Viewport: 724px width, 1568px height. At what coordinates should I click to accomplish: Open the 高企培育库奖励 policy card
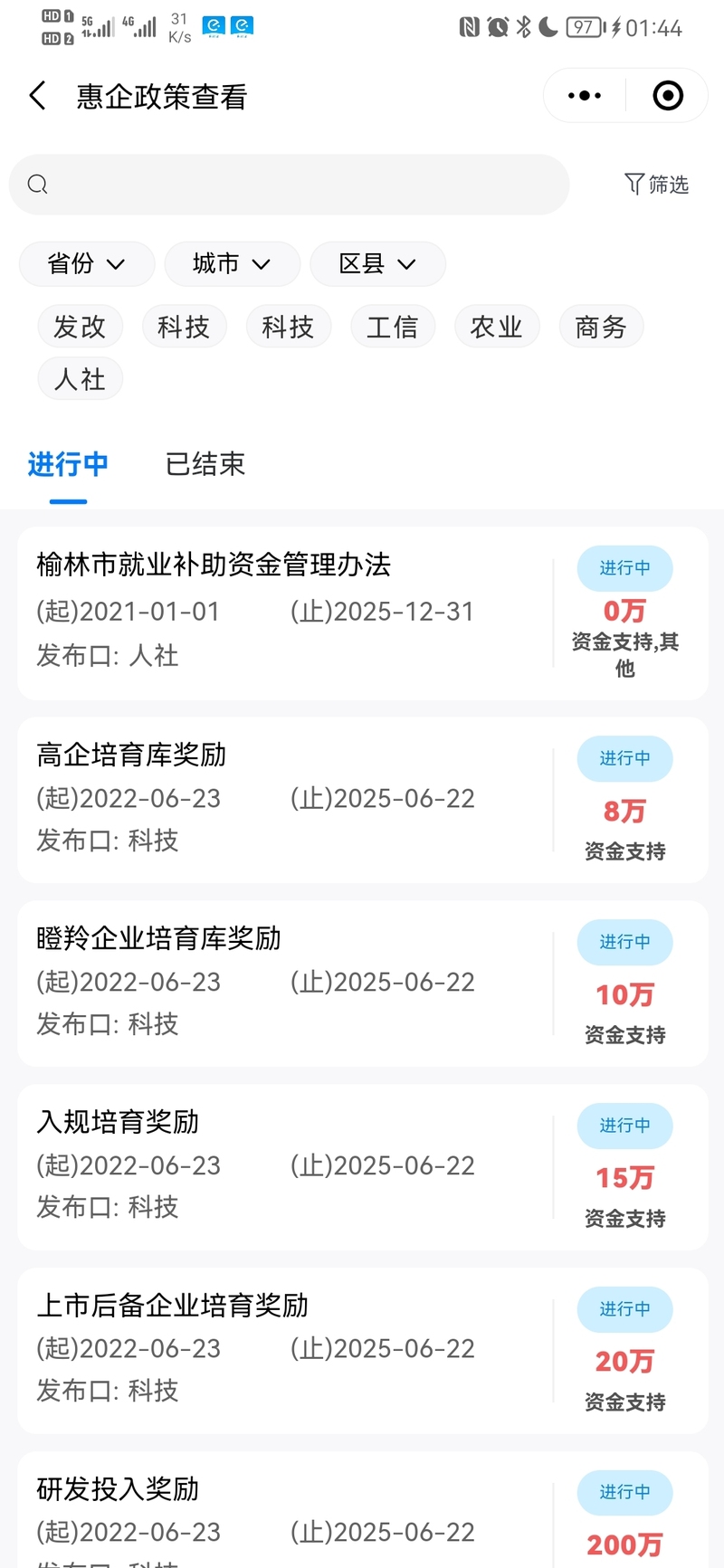(x=362, y=800)
